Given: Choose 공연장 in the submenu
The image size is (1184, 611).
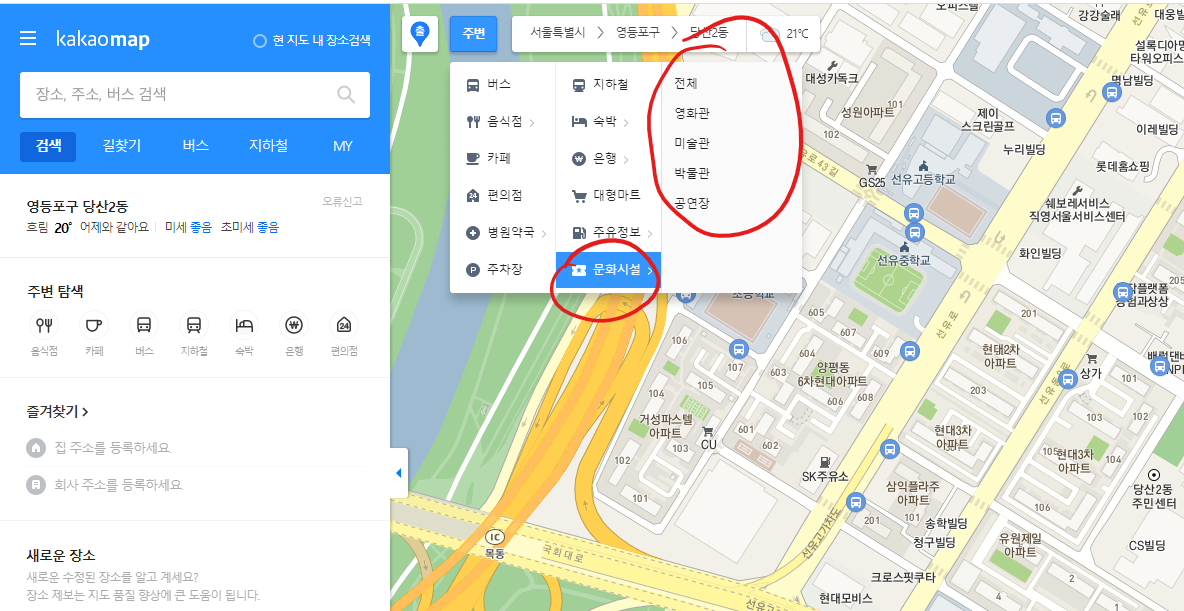Looking at the screenshot, I should (692, 203).
